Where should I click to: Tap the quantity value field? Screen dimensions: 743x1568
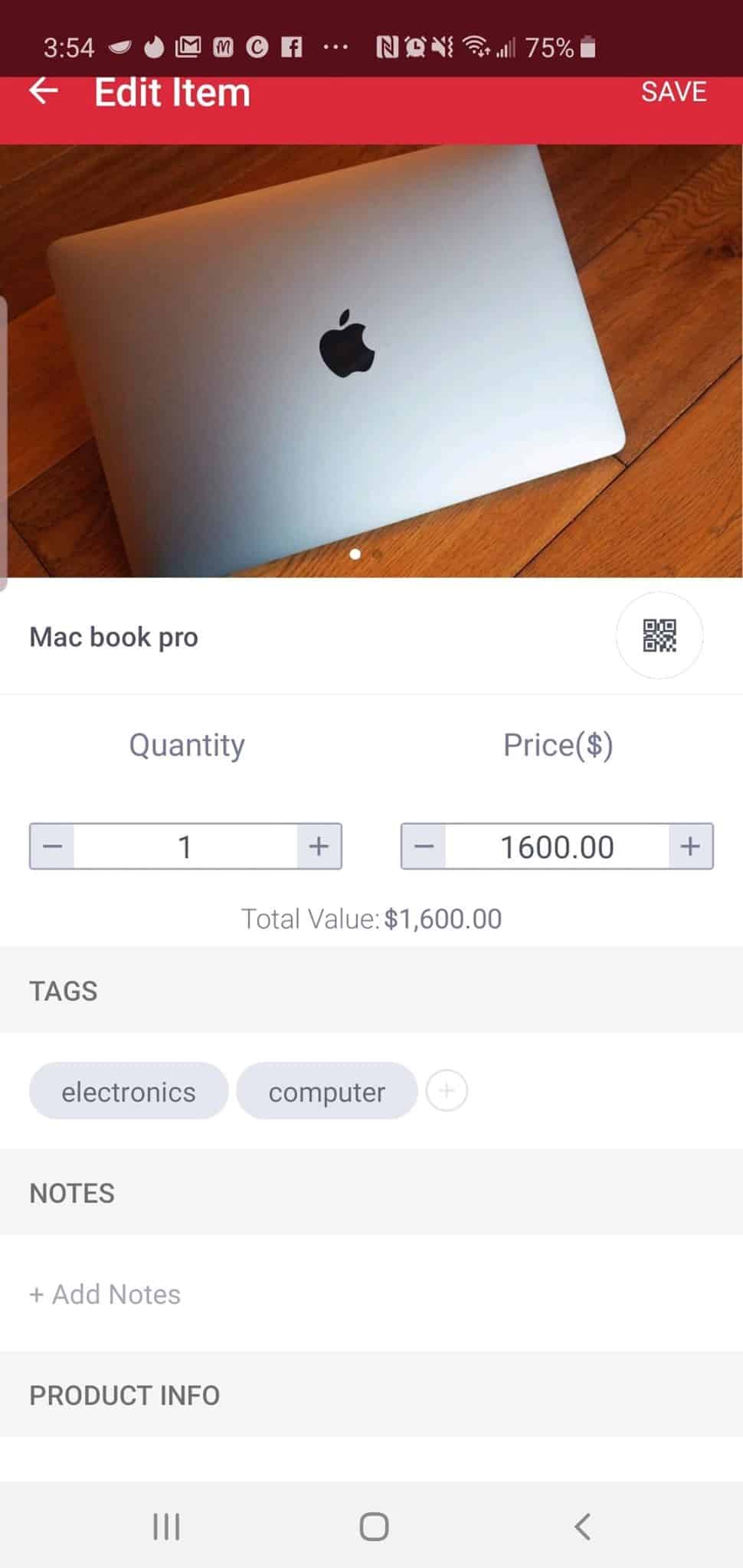pyautogui.click(x=185, y=846)
